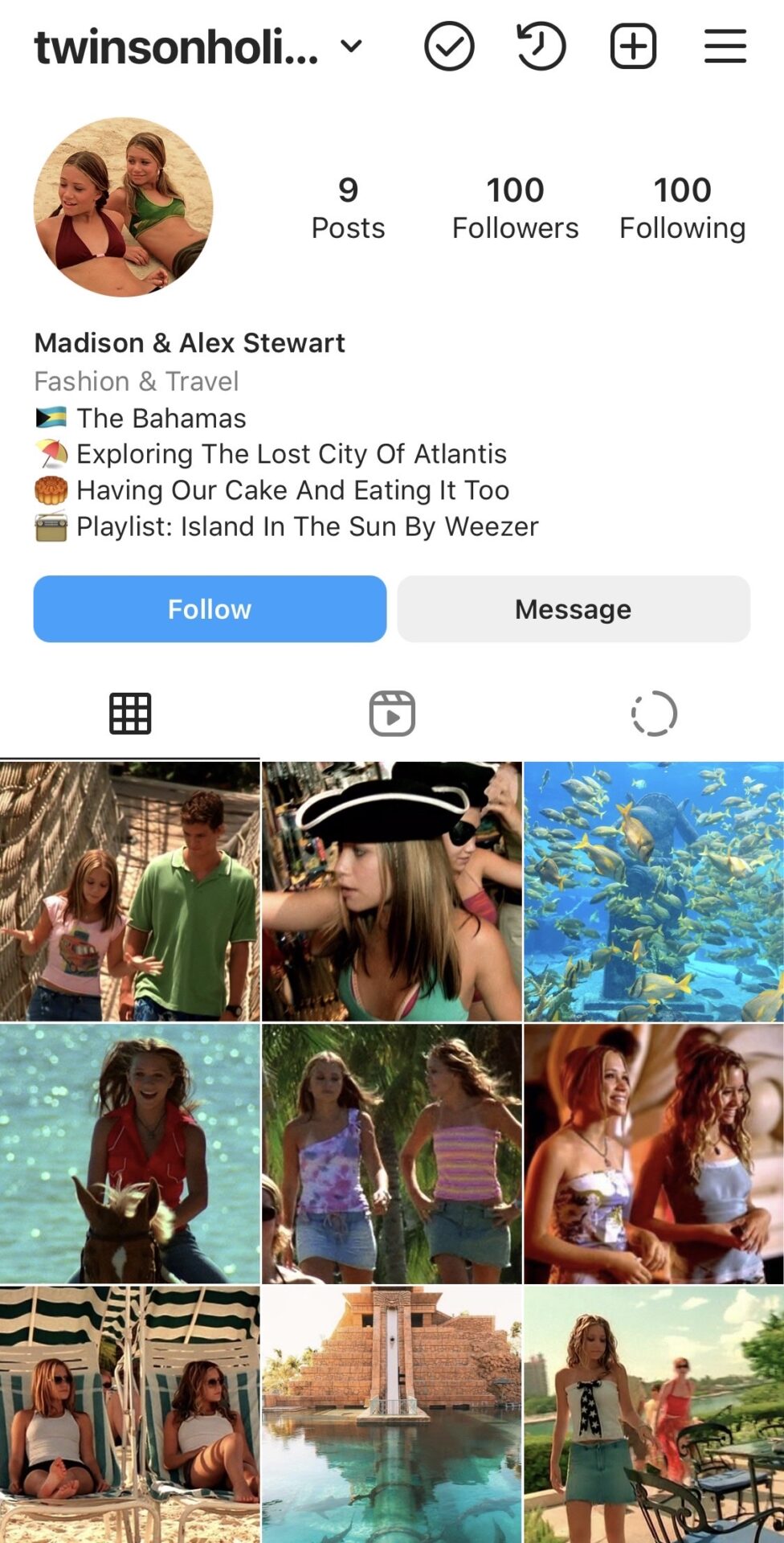Open the 100 Followers list
Image resolution: width=784 pixels, height=1543 pixels.
(515, 208)
